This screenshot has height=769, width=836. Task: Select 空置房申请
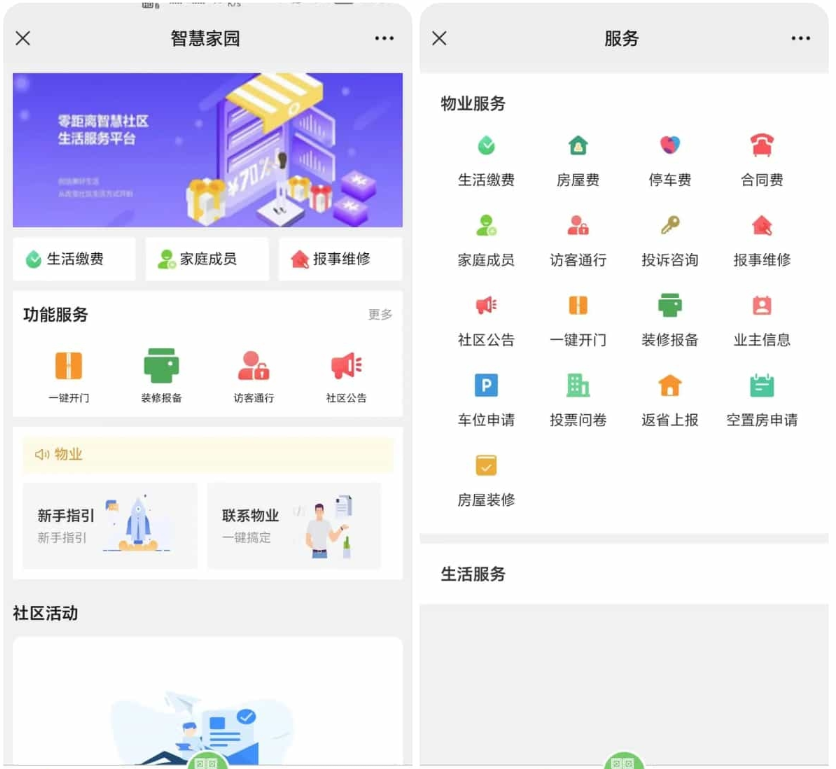[762, 400]
